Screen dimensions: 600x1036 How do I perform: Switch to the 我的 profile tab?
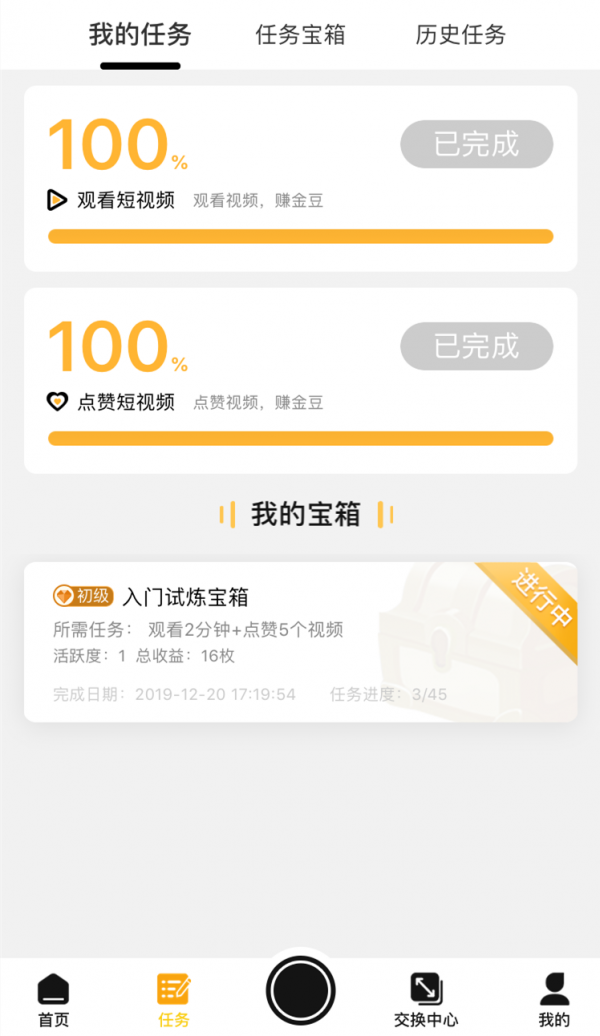[554, 1000]
